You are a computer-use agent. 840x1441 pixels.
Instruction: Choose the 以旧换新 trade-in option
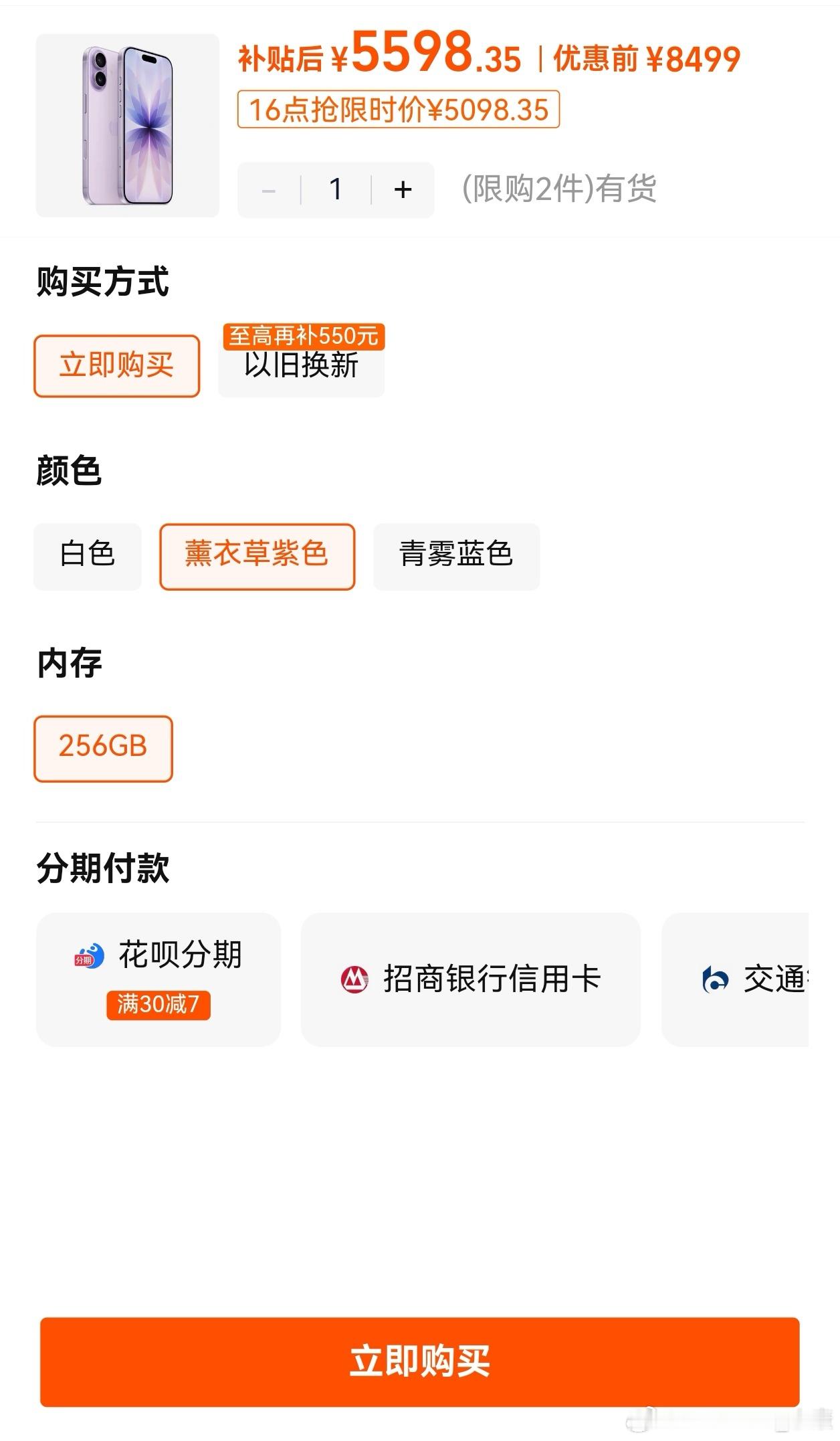pos(302,366)
